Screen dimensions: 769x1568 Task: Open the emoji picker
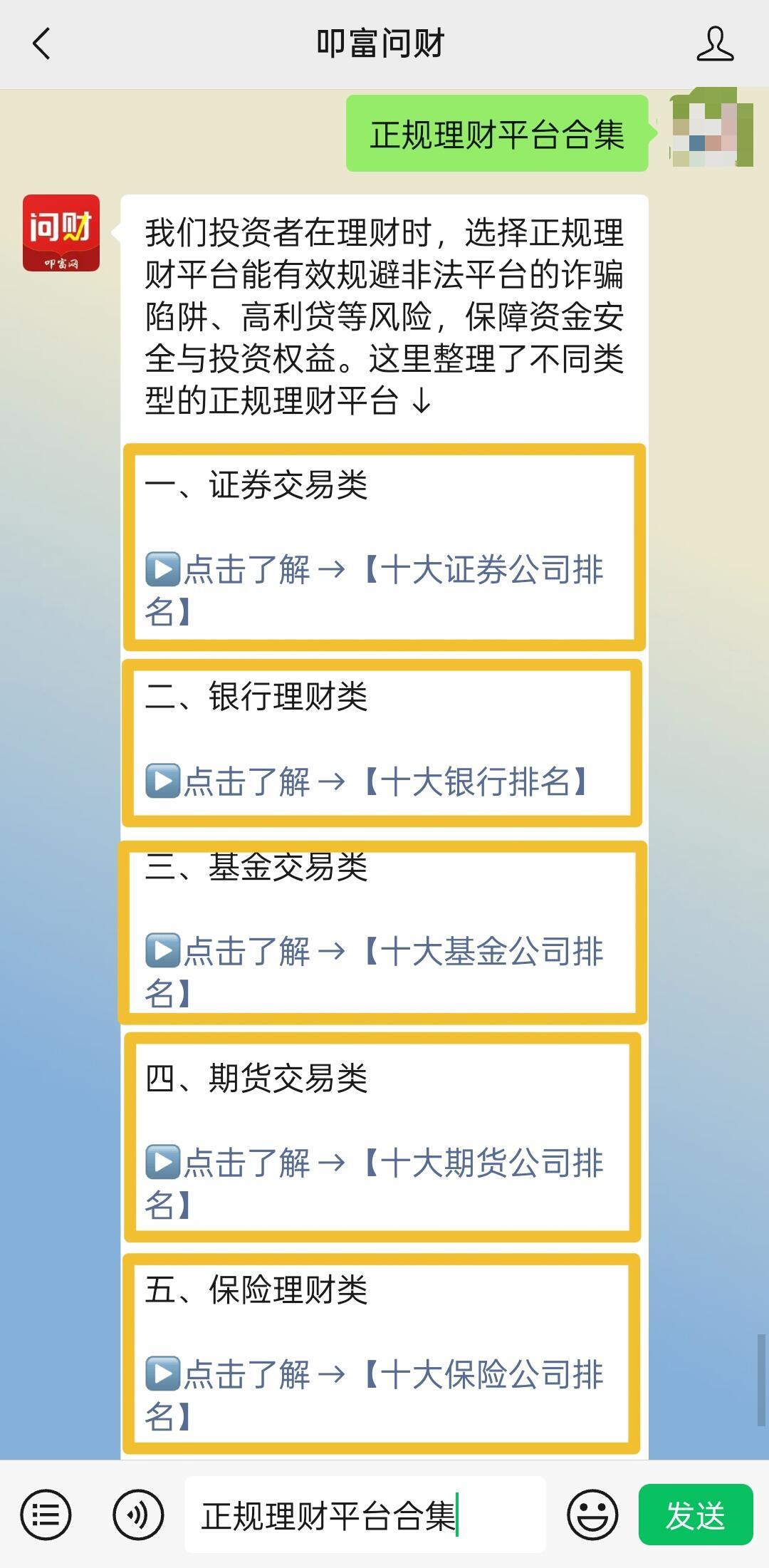coord(592,1515)
